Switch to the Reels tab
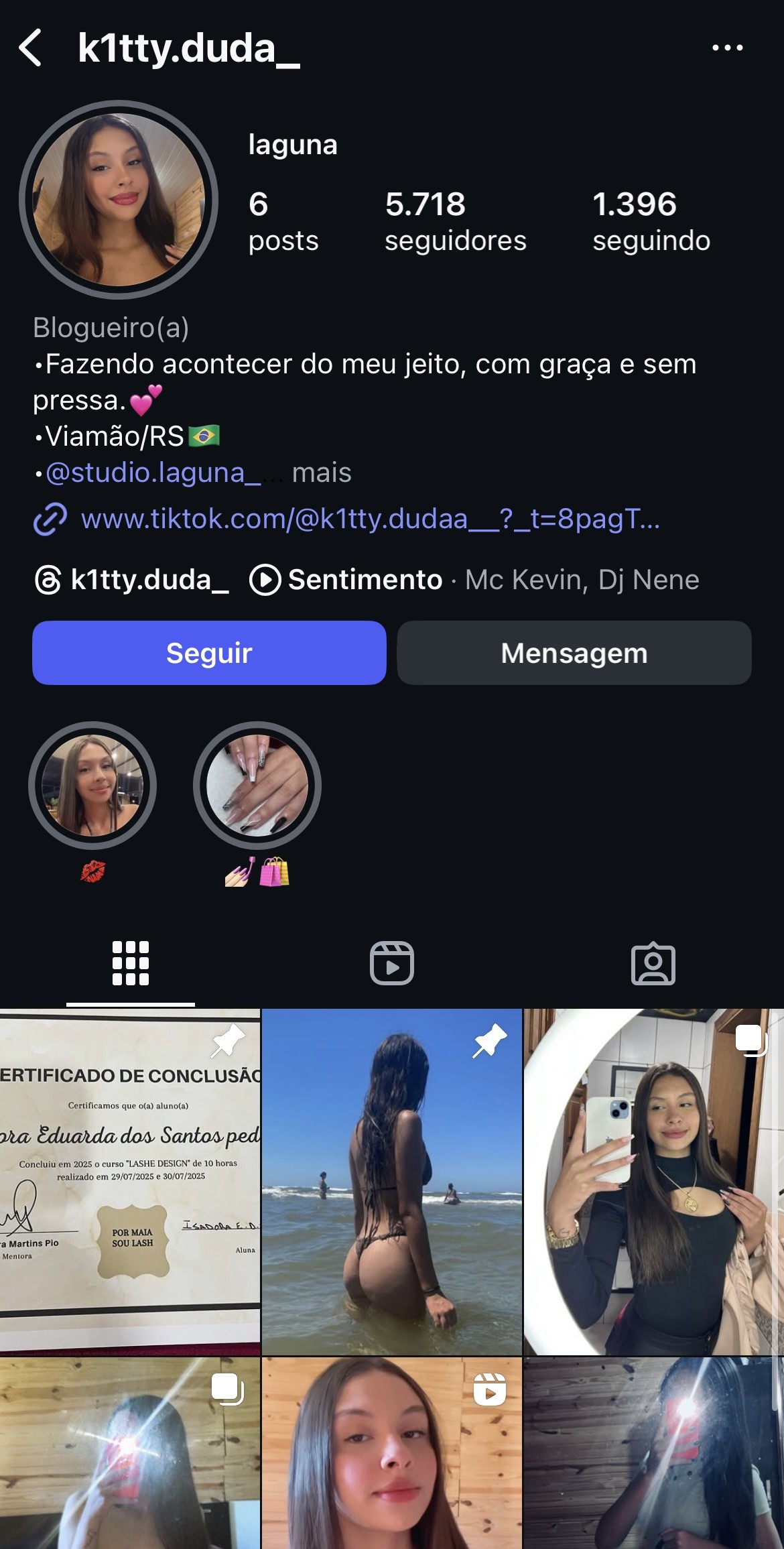Screen dimensions: 784x1549 click(x=392, y=964)
